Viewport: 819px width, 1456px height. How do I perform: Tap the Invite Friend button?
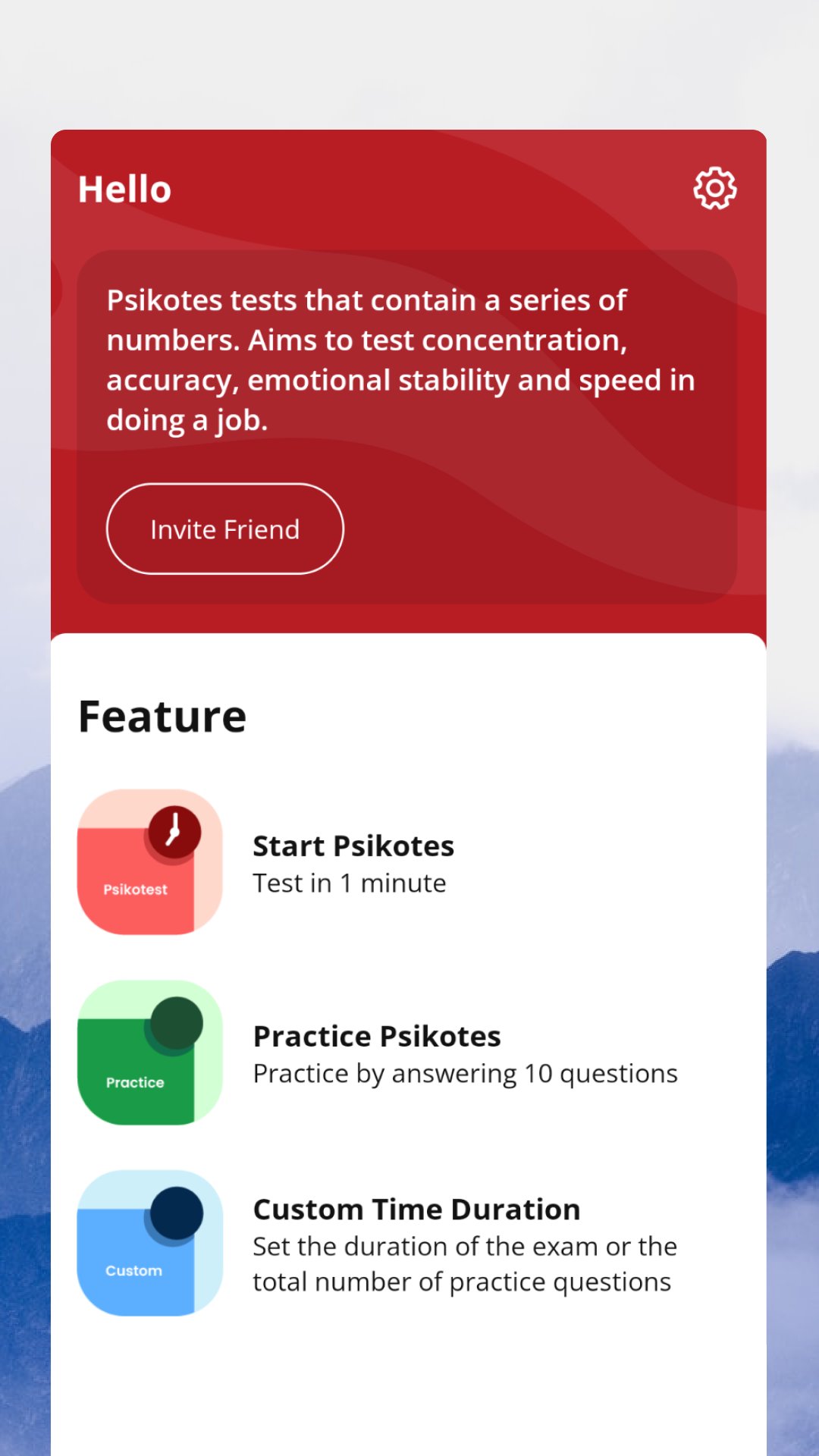225,529
